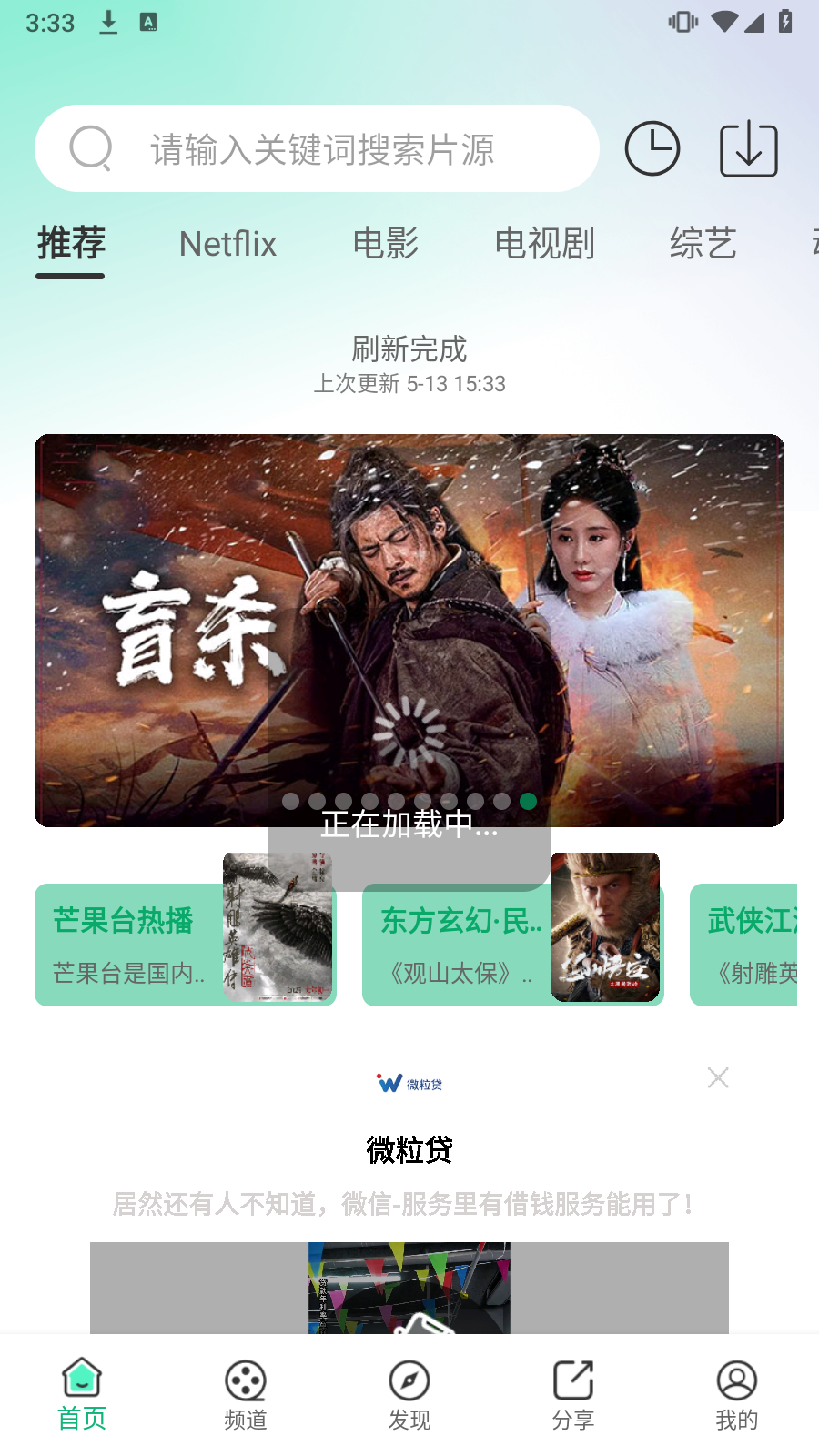Switch to 频道 in bottom navigation

tap(246, 1394)
